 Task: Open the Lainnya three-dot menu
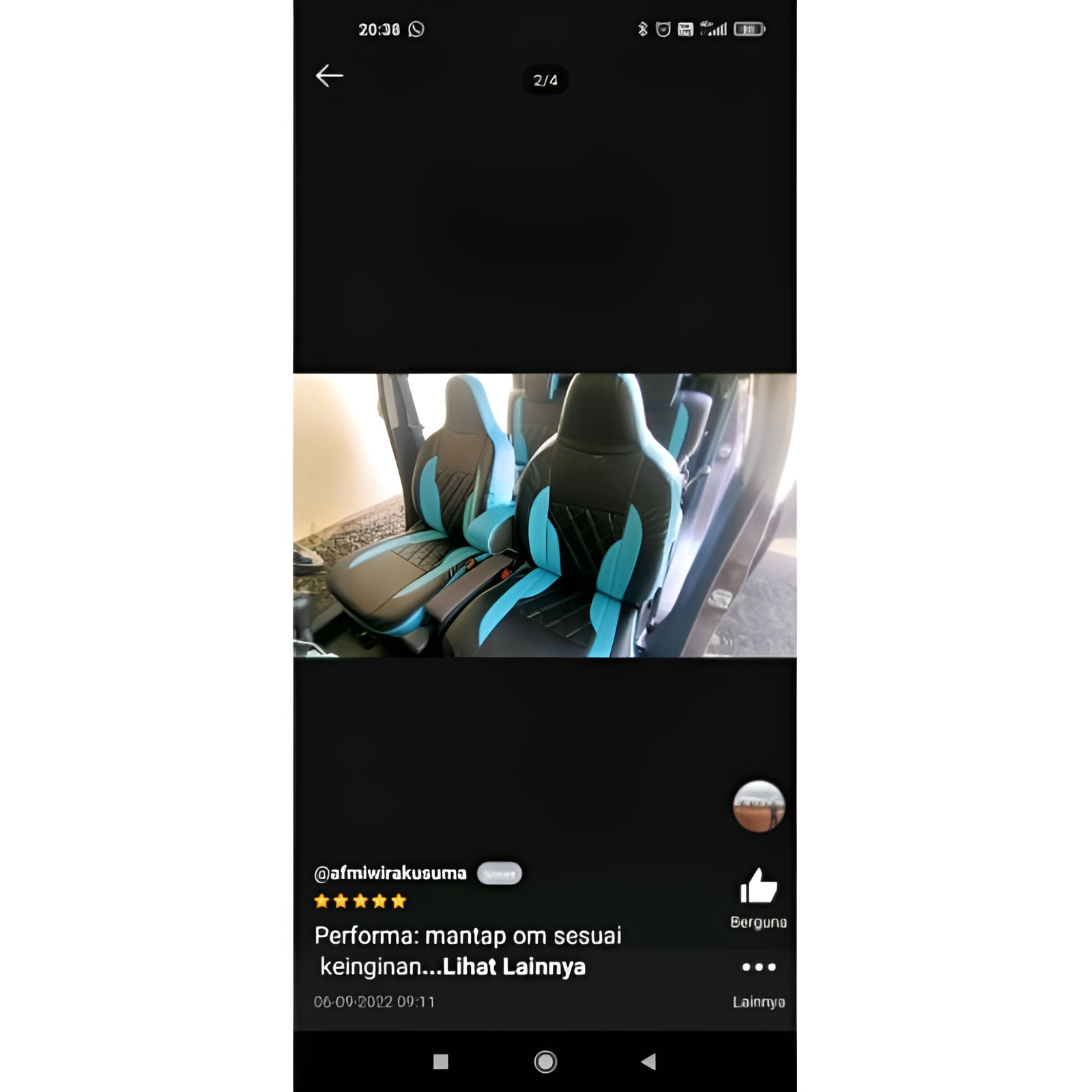tap(758, 966)
